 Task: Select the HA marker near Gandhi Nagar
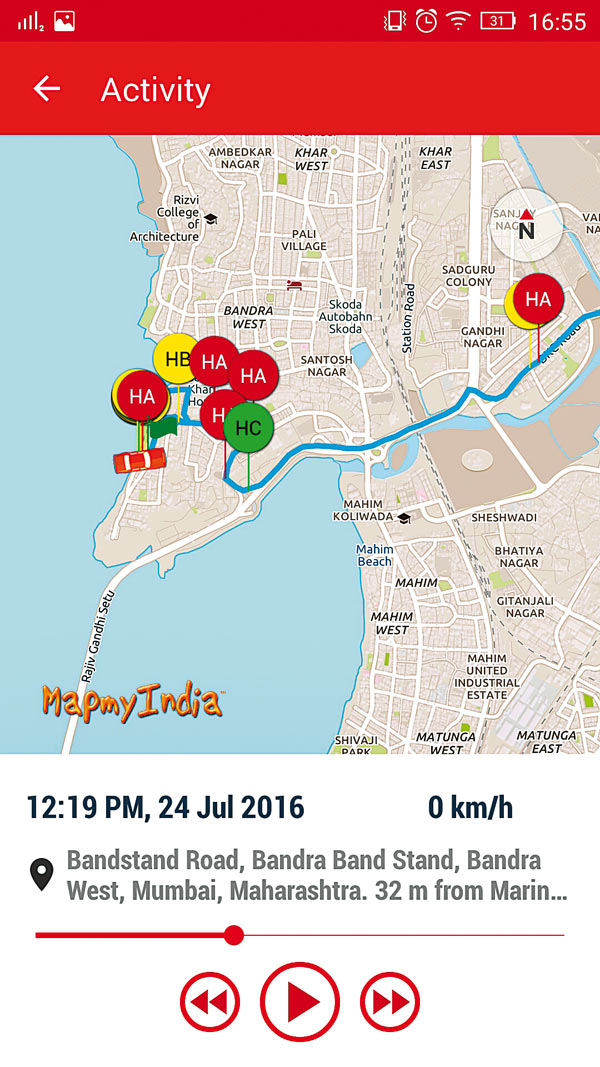point(539,299)
